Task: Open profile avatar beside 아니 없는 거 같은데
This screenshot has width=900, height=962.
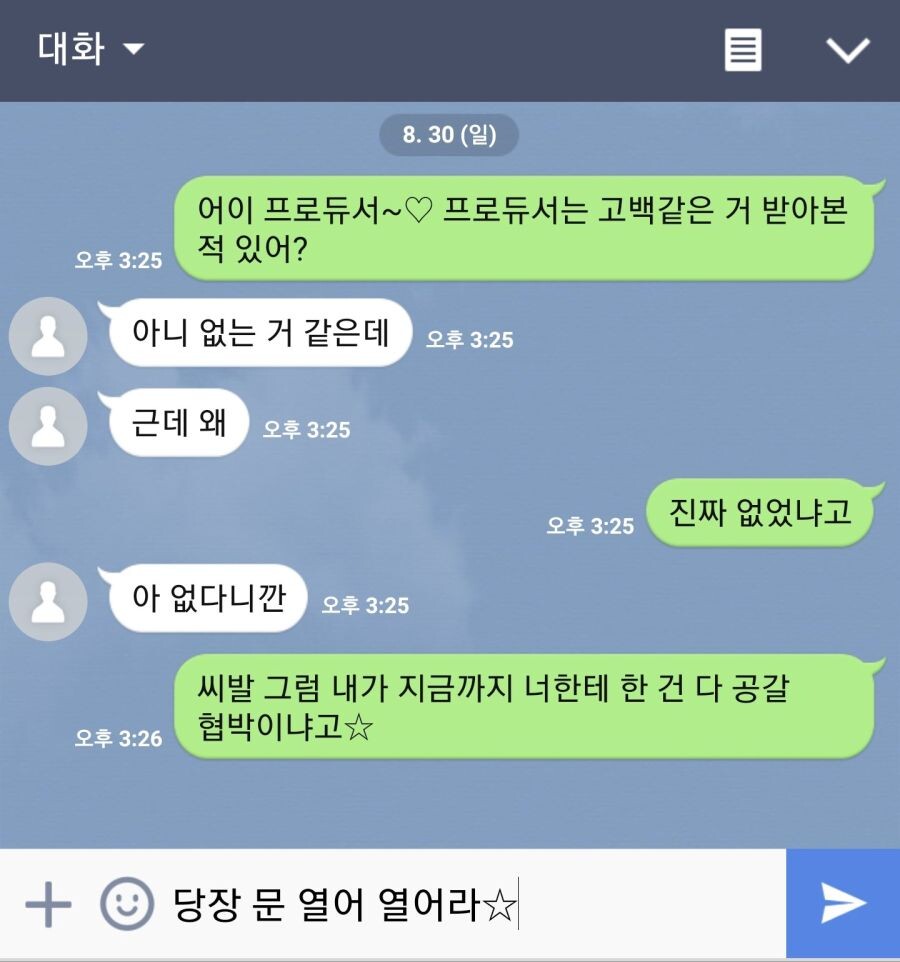Action: pos(48,337)
